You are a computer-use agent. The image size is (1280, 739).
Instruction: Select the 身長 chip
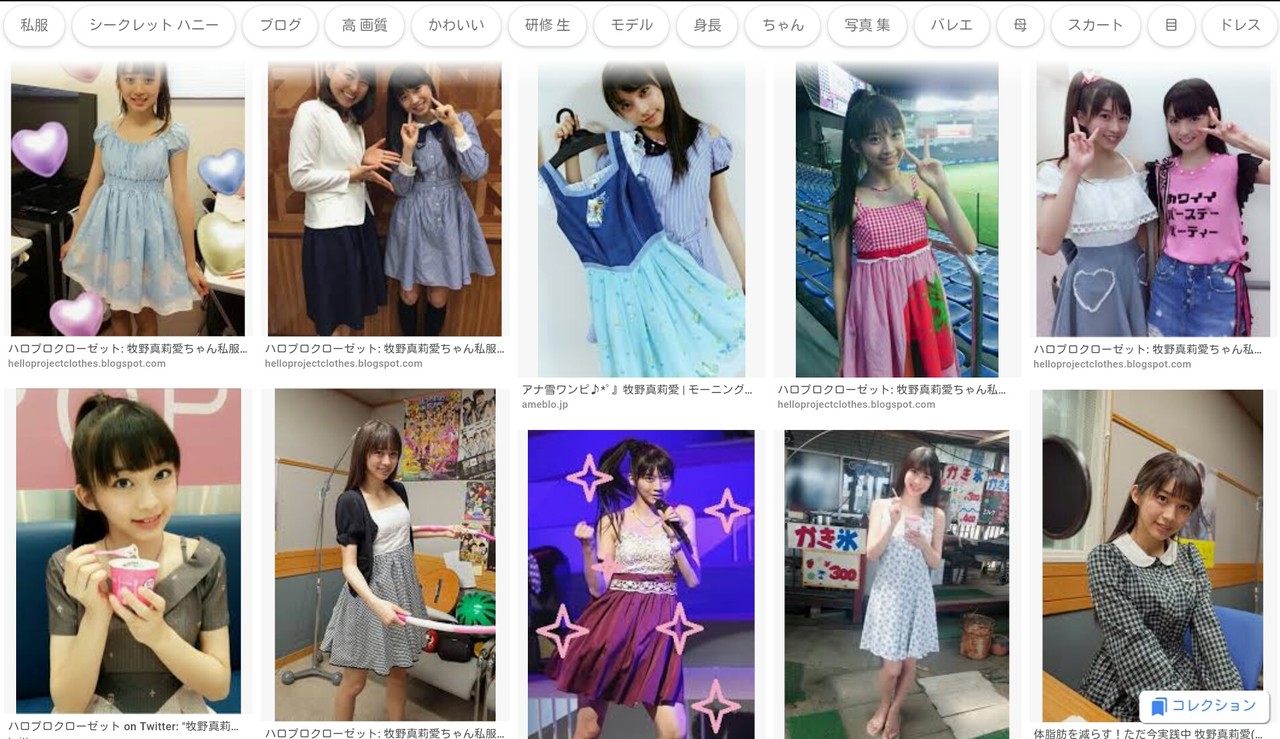click(x=707, y=25)
